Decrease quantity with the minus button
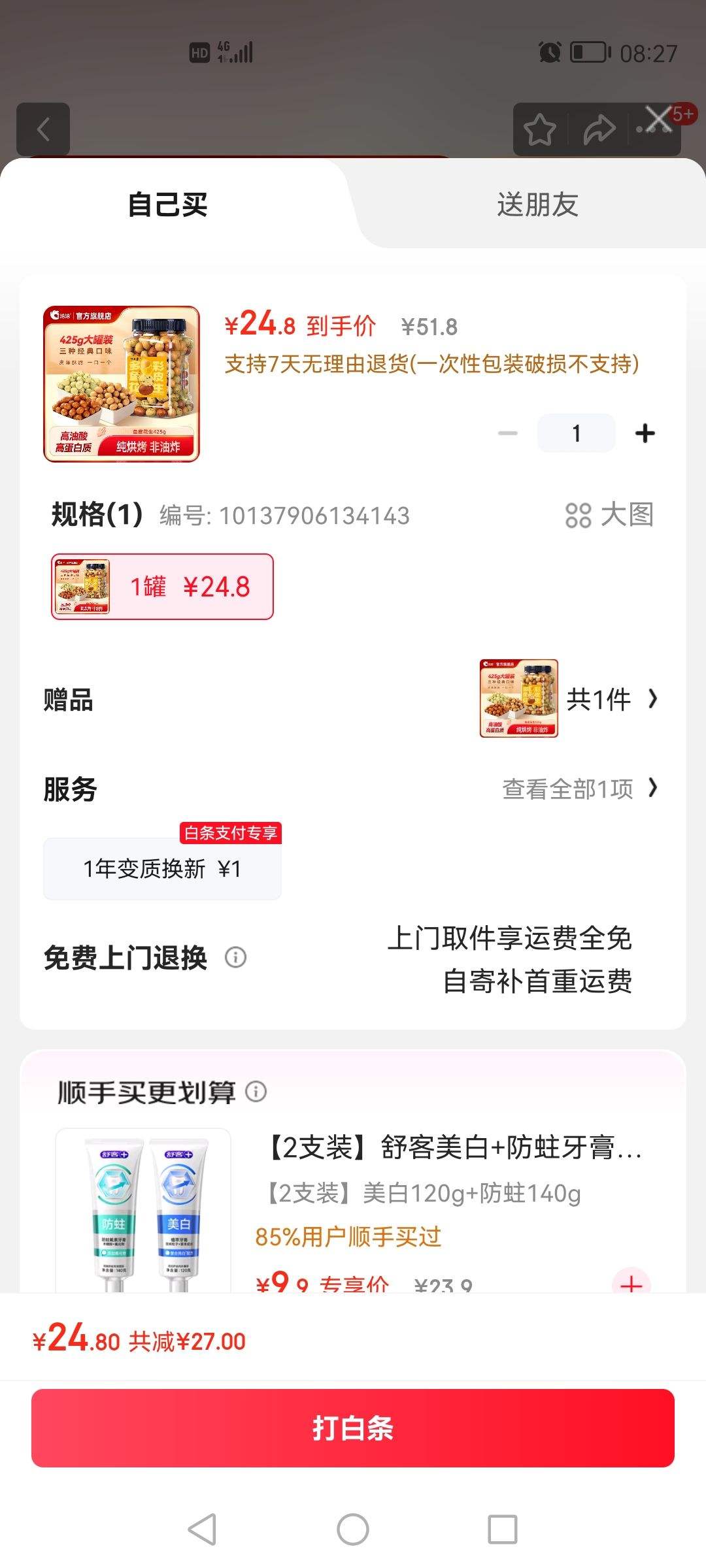This screenshot has width=706, height=1568. (507, 433)
